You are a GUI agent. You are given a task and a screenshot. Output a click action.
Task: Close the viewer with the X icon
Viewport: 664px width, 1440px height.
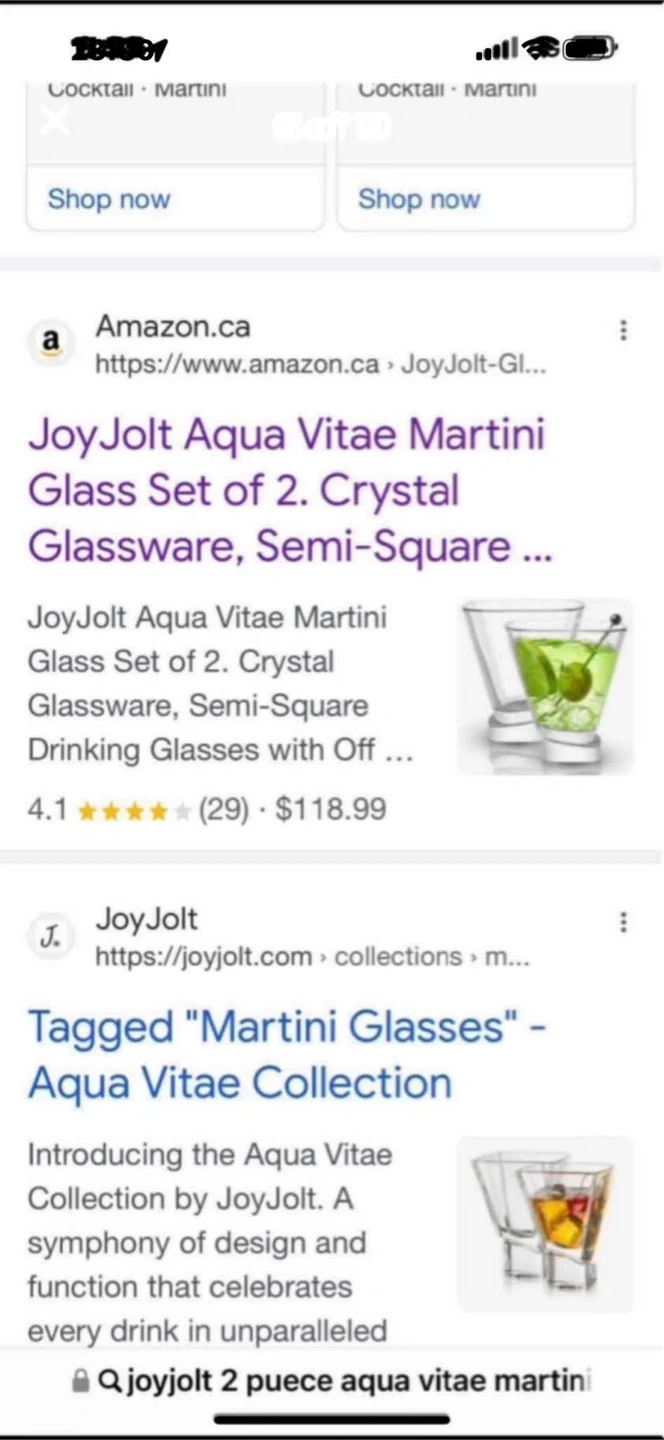click(56, 121)
